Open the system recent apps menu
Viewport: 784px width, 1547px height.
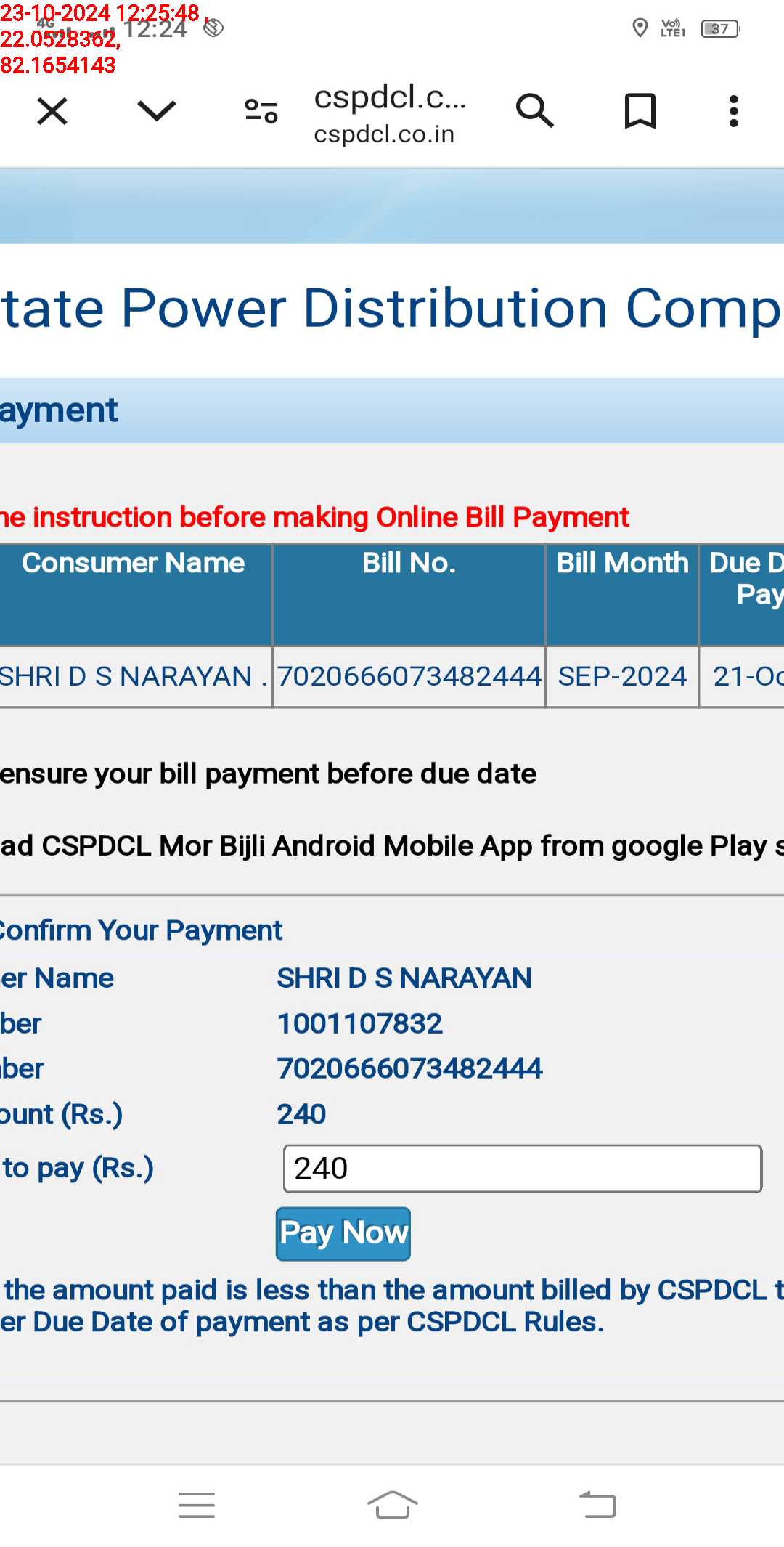tap(197, 1505)
